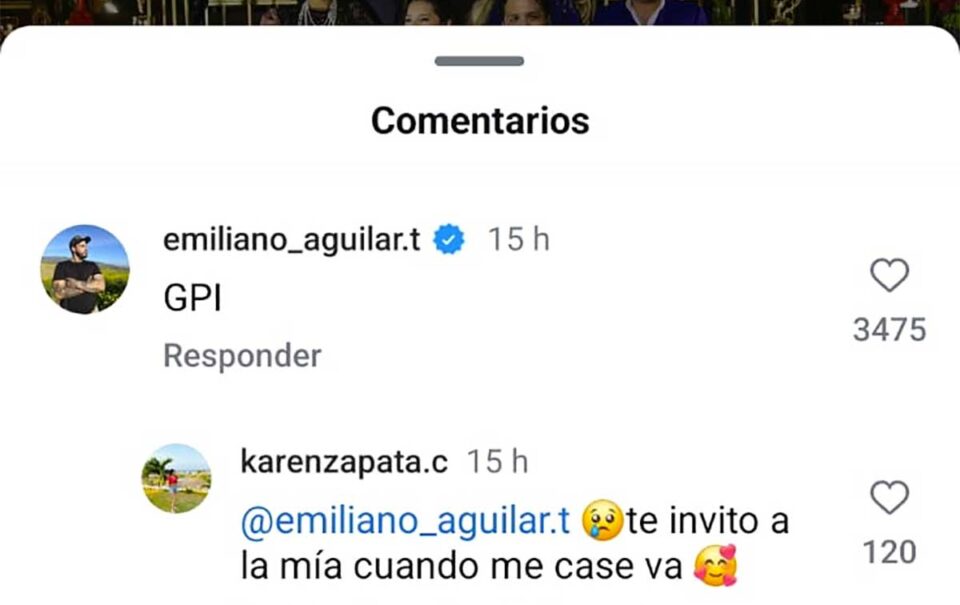Viewport: 960px width, 605px height.
Task: Like karenzapata.c's reply comment
Action: (x=889, y=498)
